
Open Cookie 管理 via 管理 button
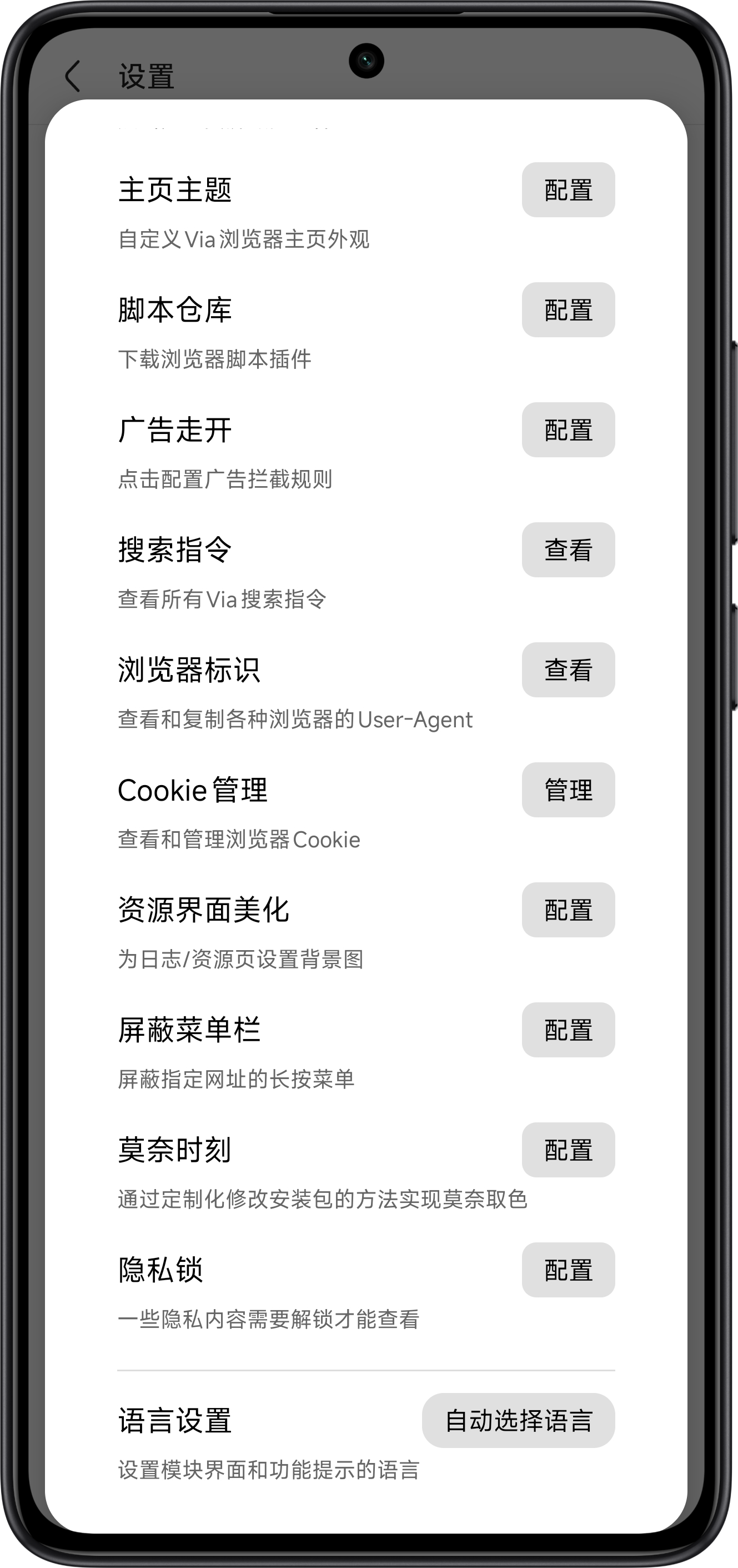click(568, 790)
